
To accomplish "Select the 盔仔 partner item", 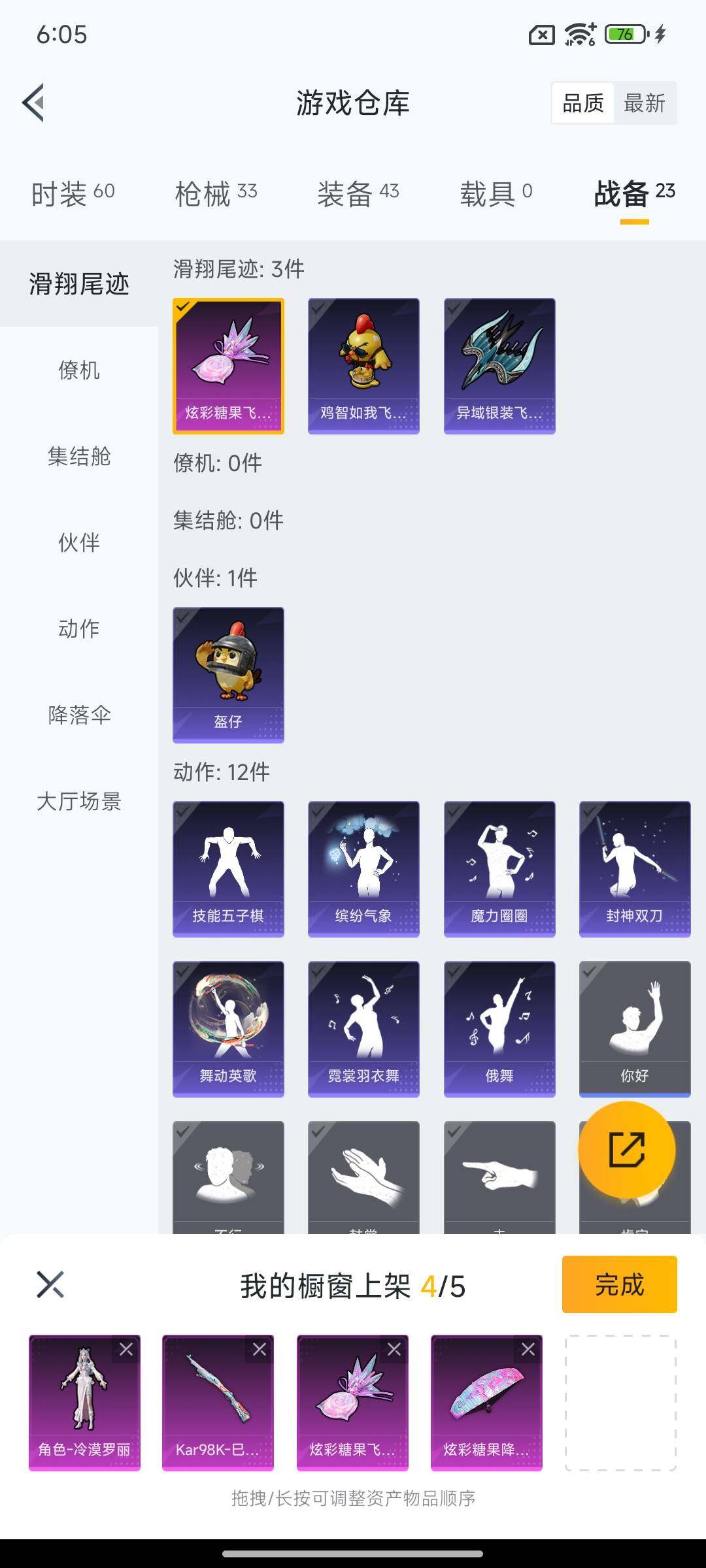I will [227, 674].
